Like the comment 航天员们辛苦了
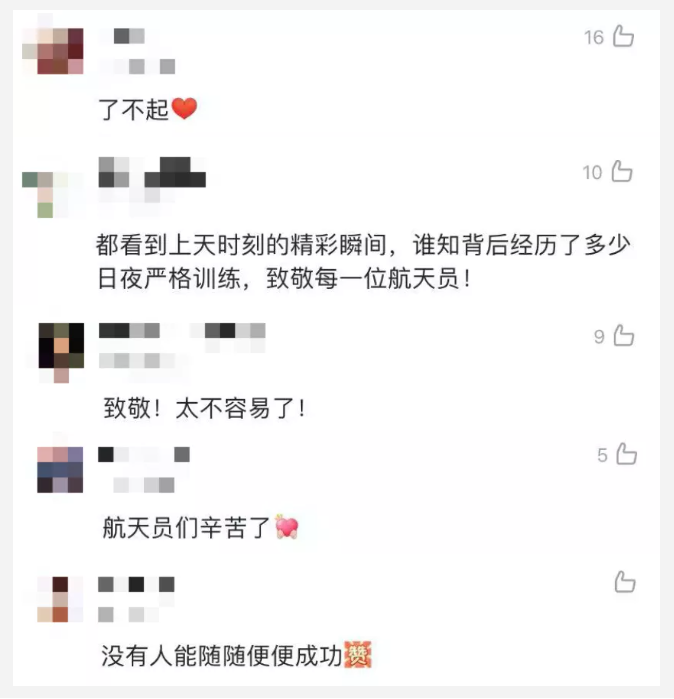674x699 pixels. pyautogui.click(x=626, y=455)
